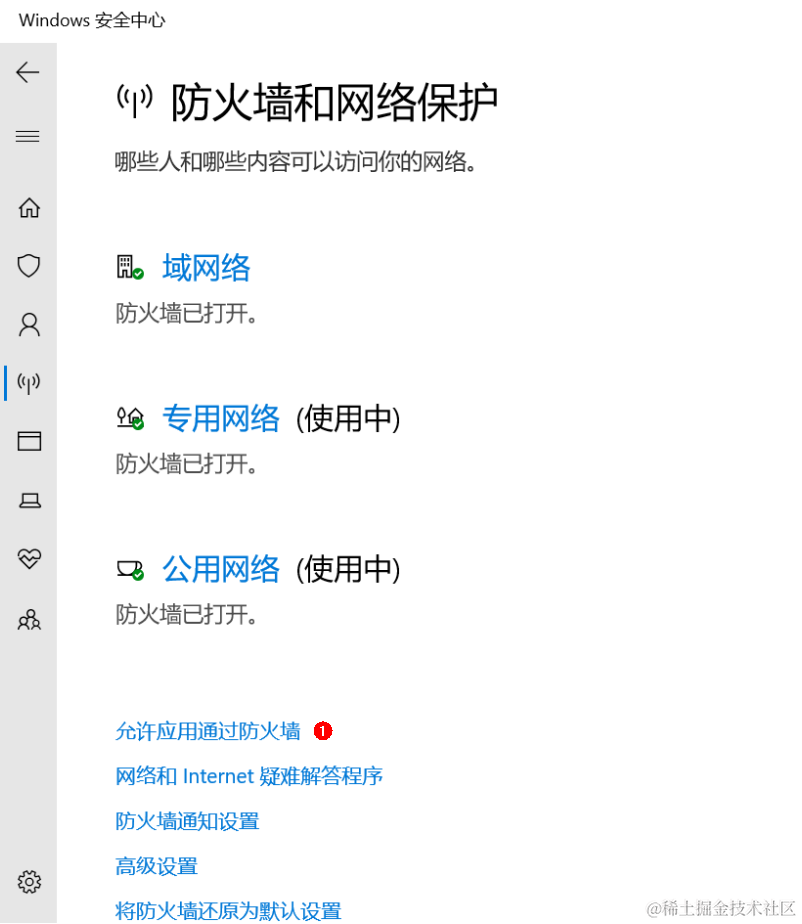
Task: Click the 公用网络 network icon
Action: tap(127, 568)
